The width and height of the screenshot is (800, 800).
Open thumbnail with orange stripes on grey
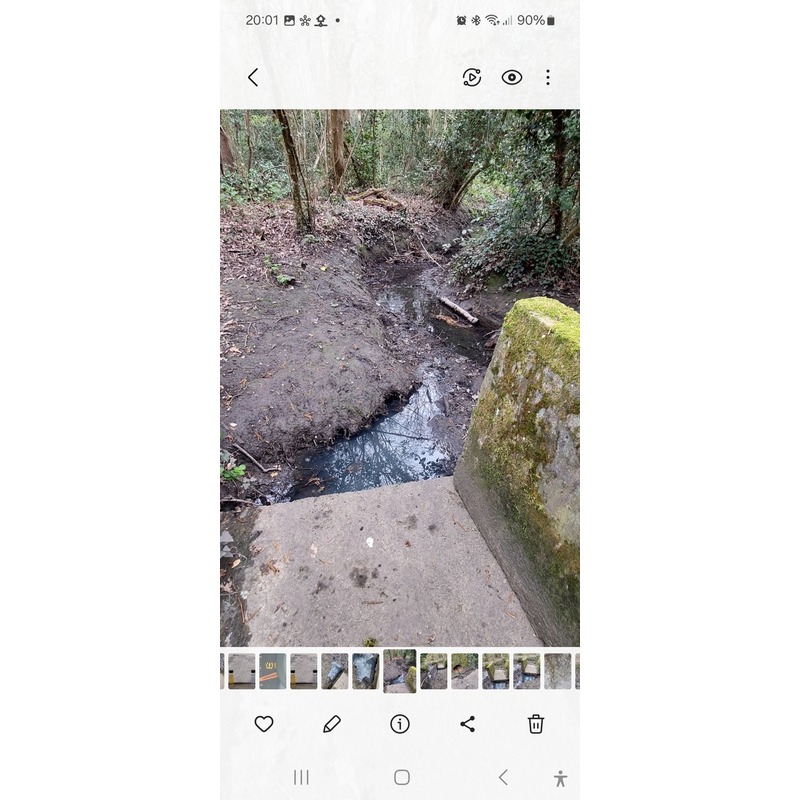(x=272, y=671)
